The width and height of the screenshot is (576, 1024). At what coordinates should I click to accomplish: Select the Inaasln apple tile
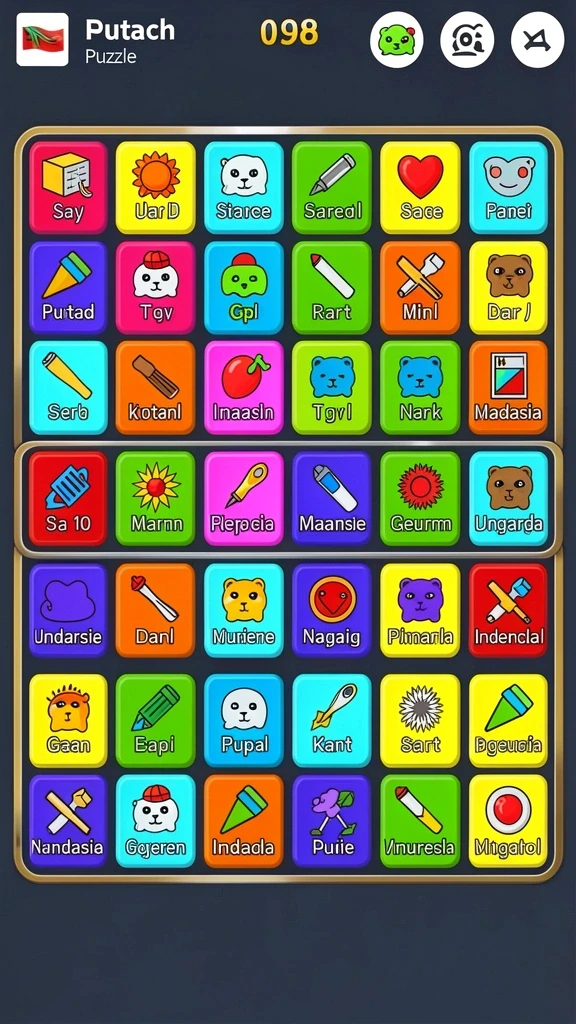coord(244,387)
